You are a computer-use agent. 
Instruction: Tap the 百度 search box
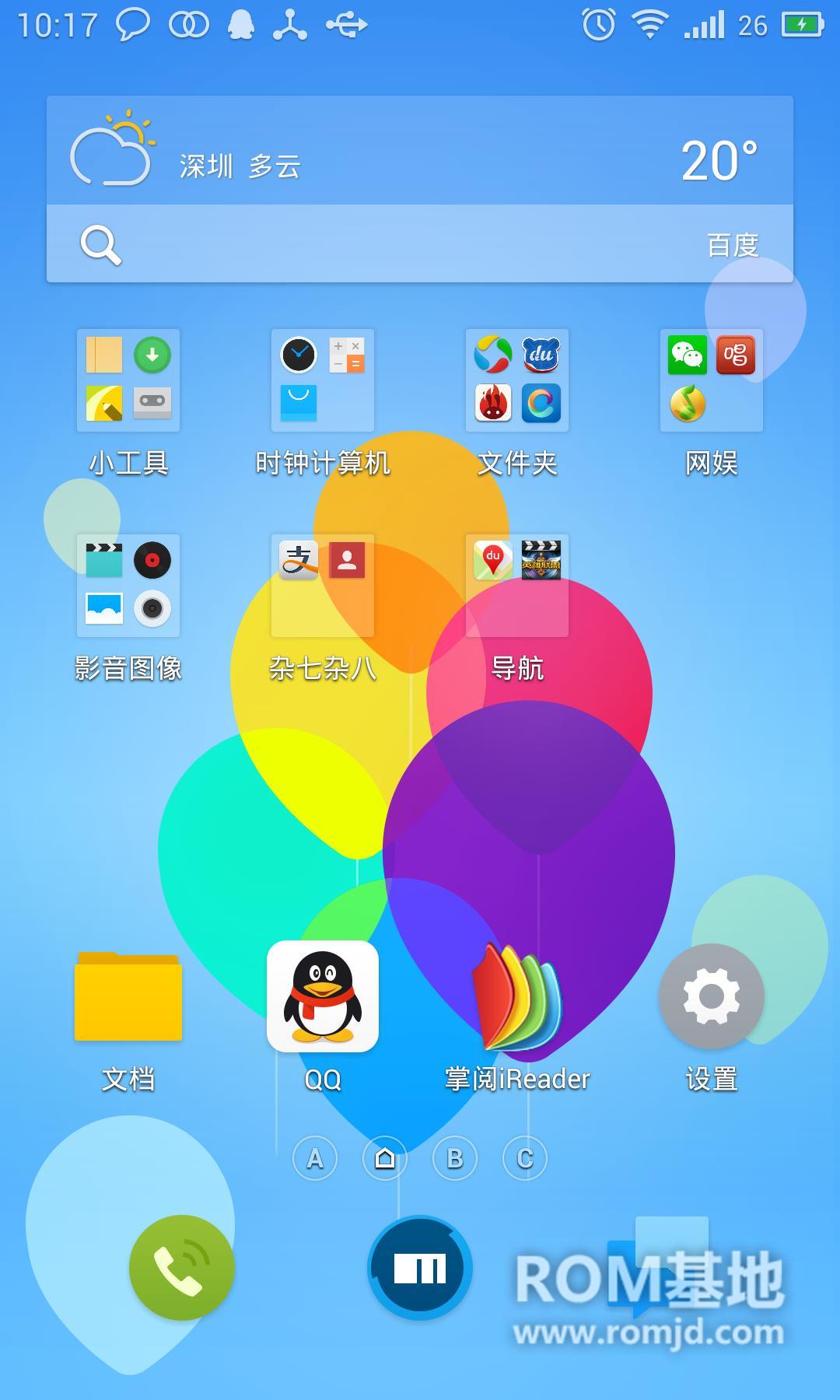click(420, 244)
